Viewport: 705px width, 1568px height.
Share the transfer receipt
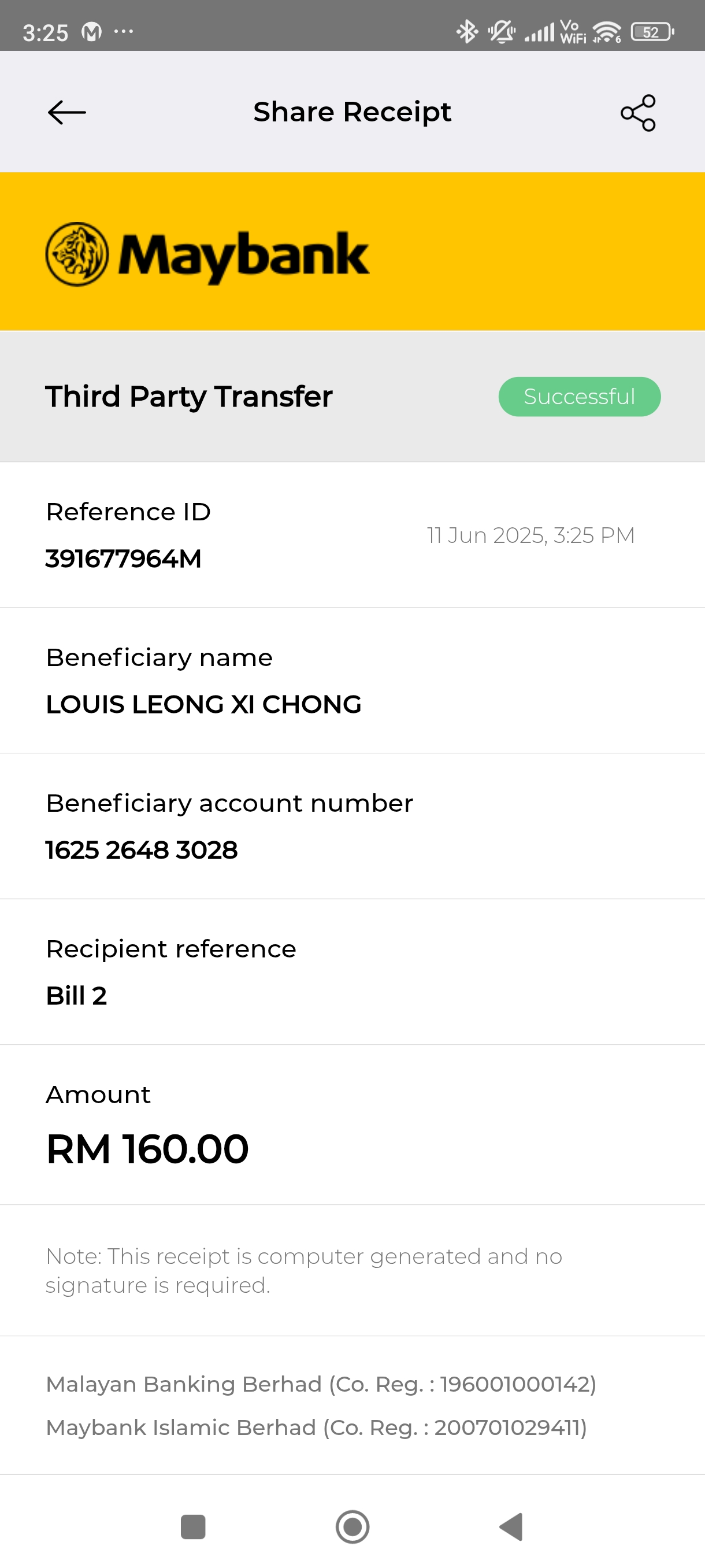[637, 113]
